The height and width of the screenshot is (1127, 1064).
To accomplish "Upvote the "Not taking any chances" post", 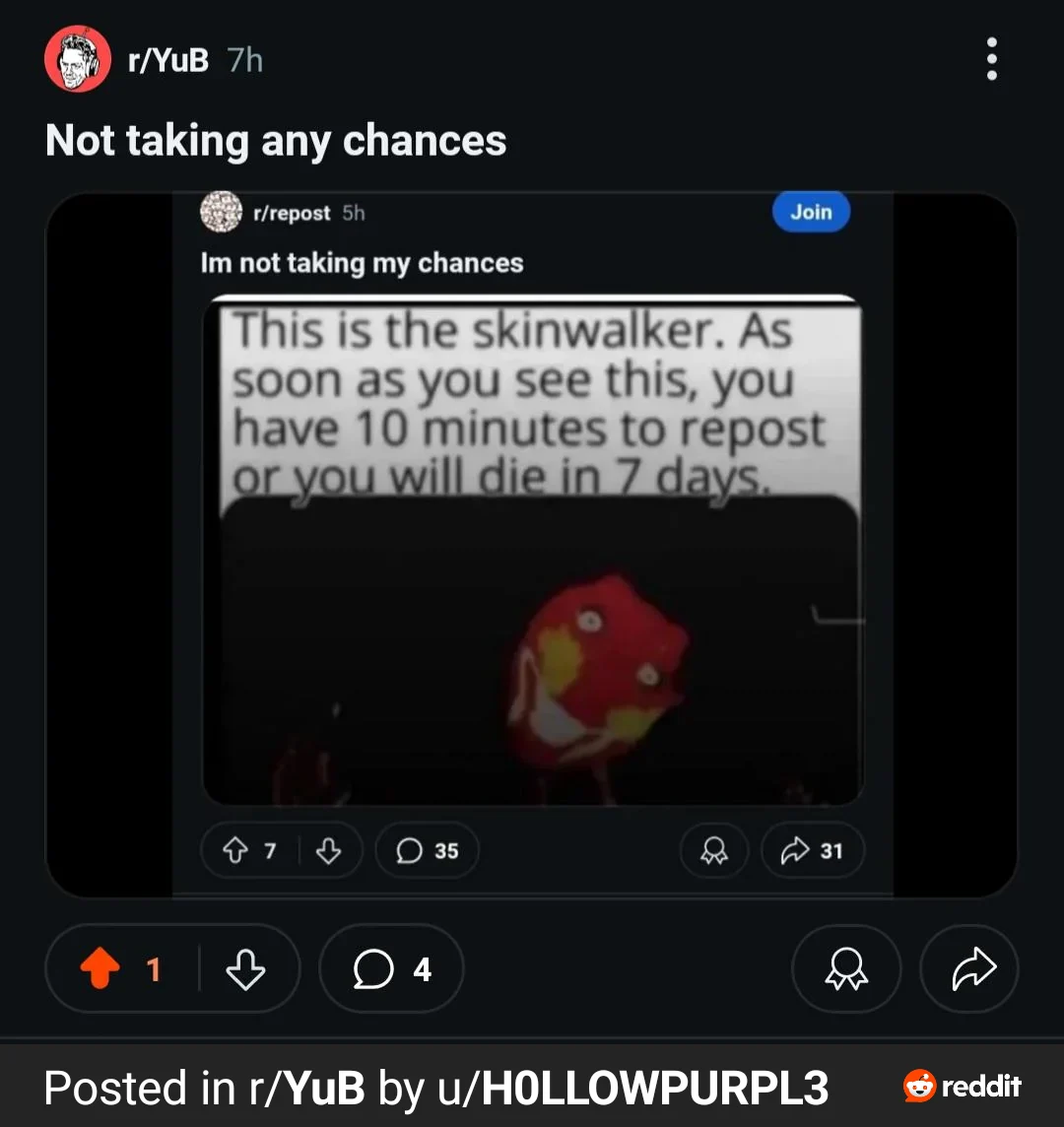I will [x=100, y=970].
